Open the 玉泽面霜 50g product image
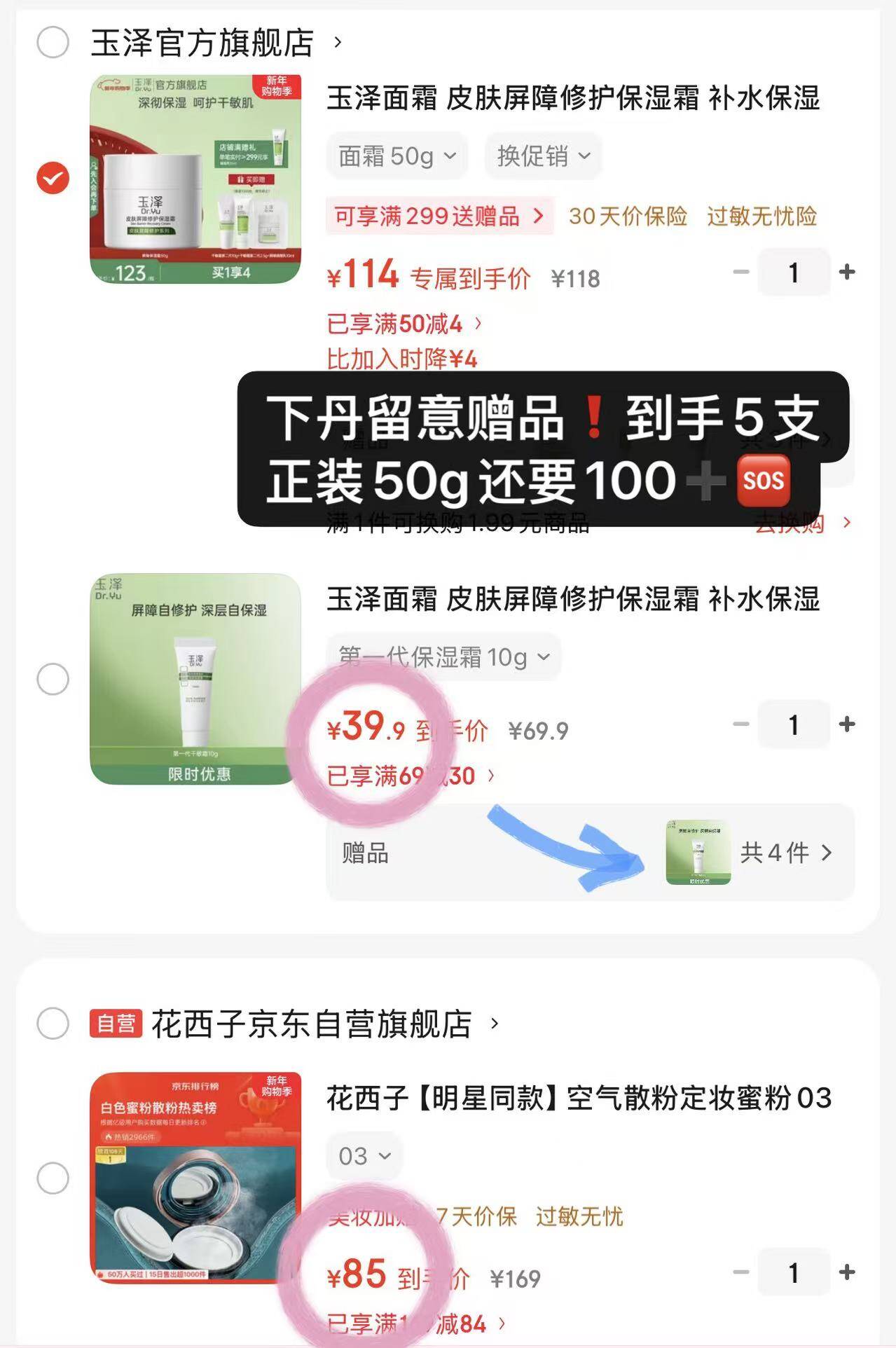The image size is (896, 1348). [195, 179]
